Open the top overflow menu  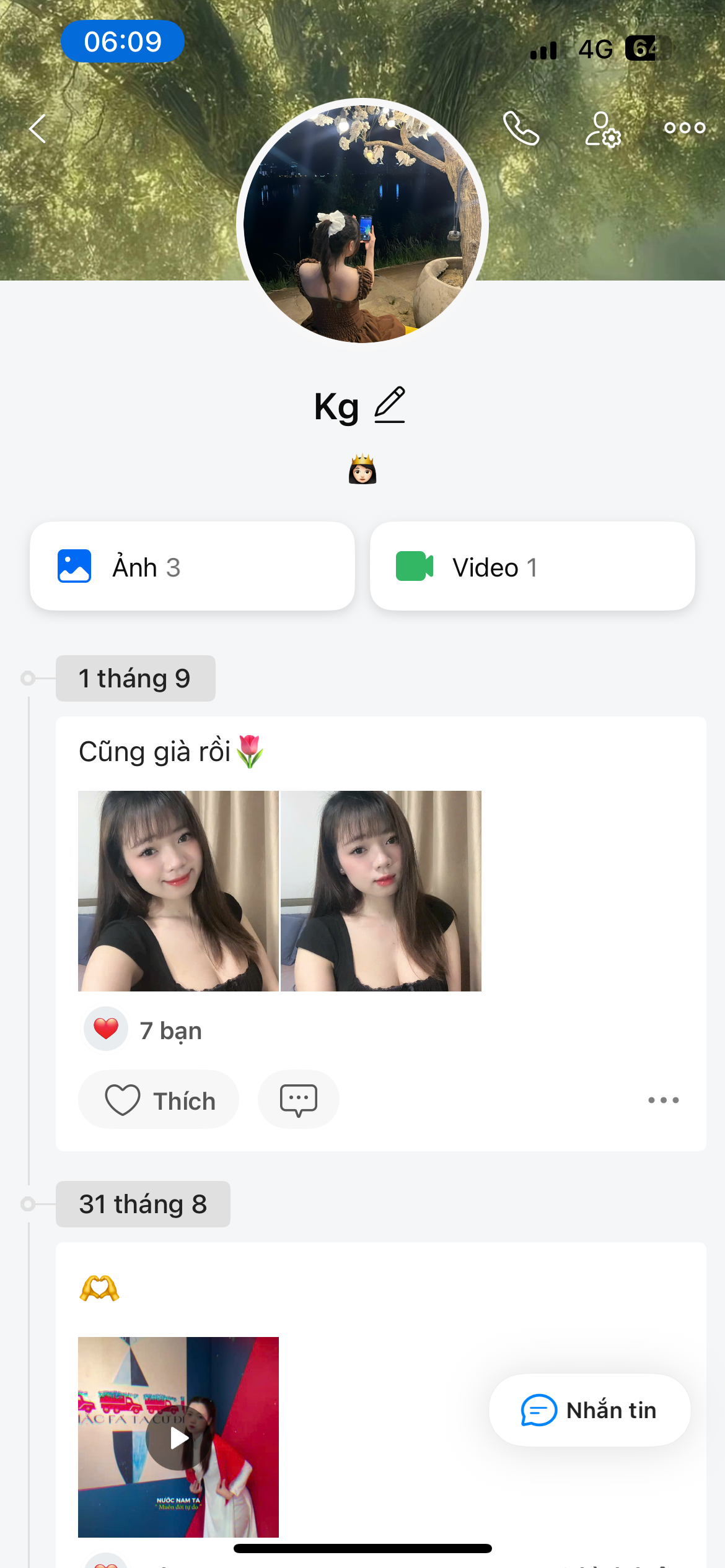(684, 128)
